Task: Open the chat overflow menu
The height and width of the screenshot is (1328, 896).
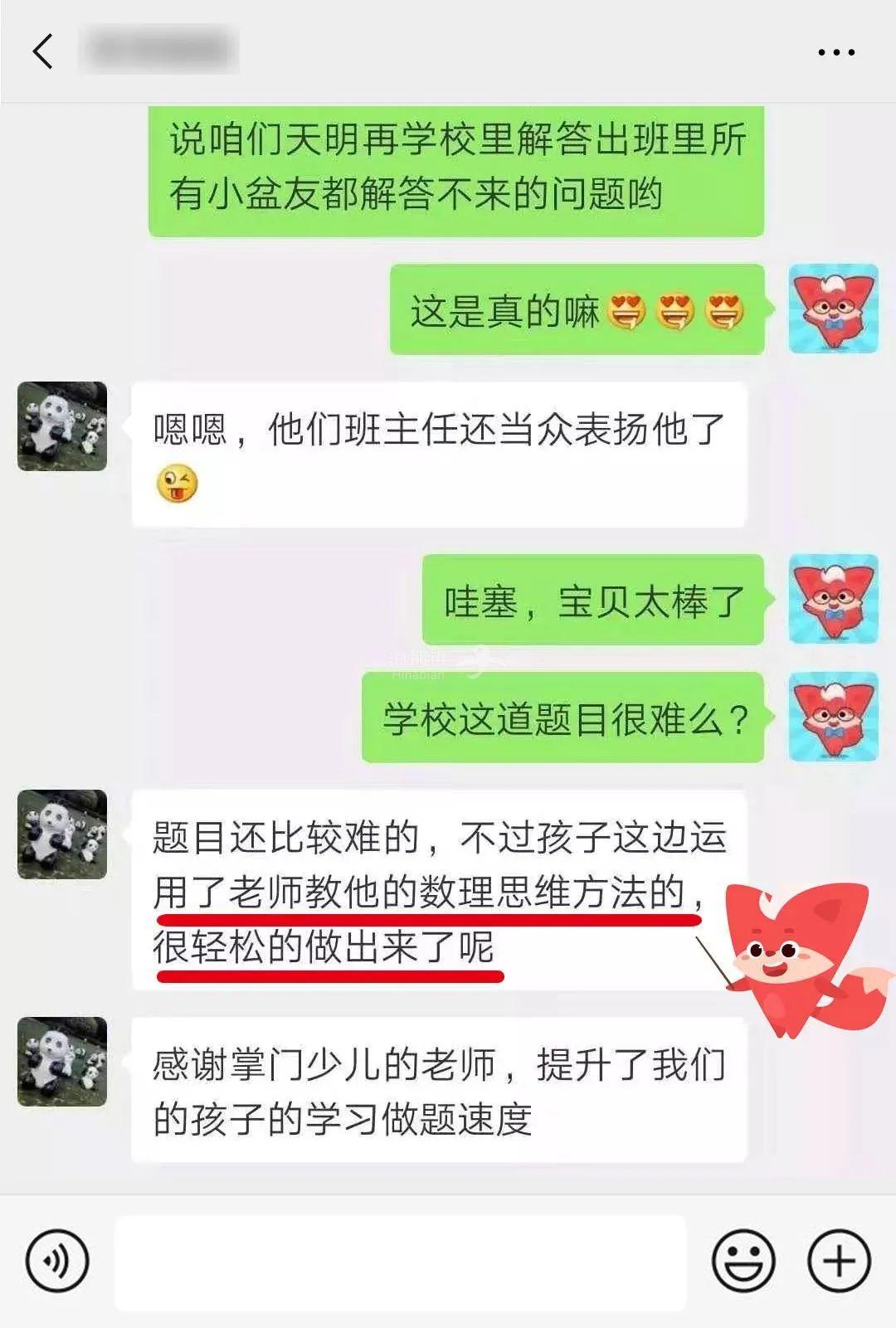Action: click(x=835, y=52)
